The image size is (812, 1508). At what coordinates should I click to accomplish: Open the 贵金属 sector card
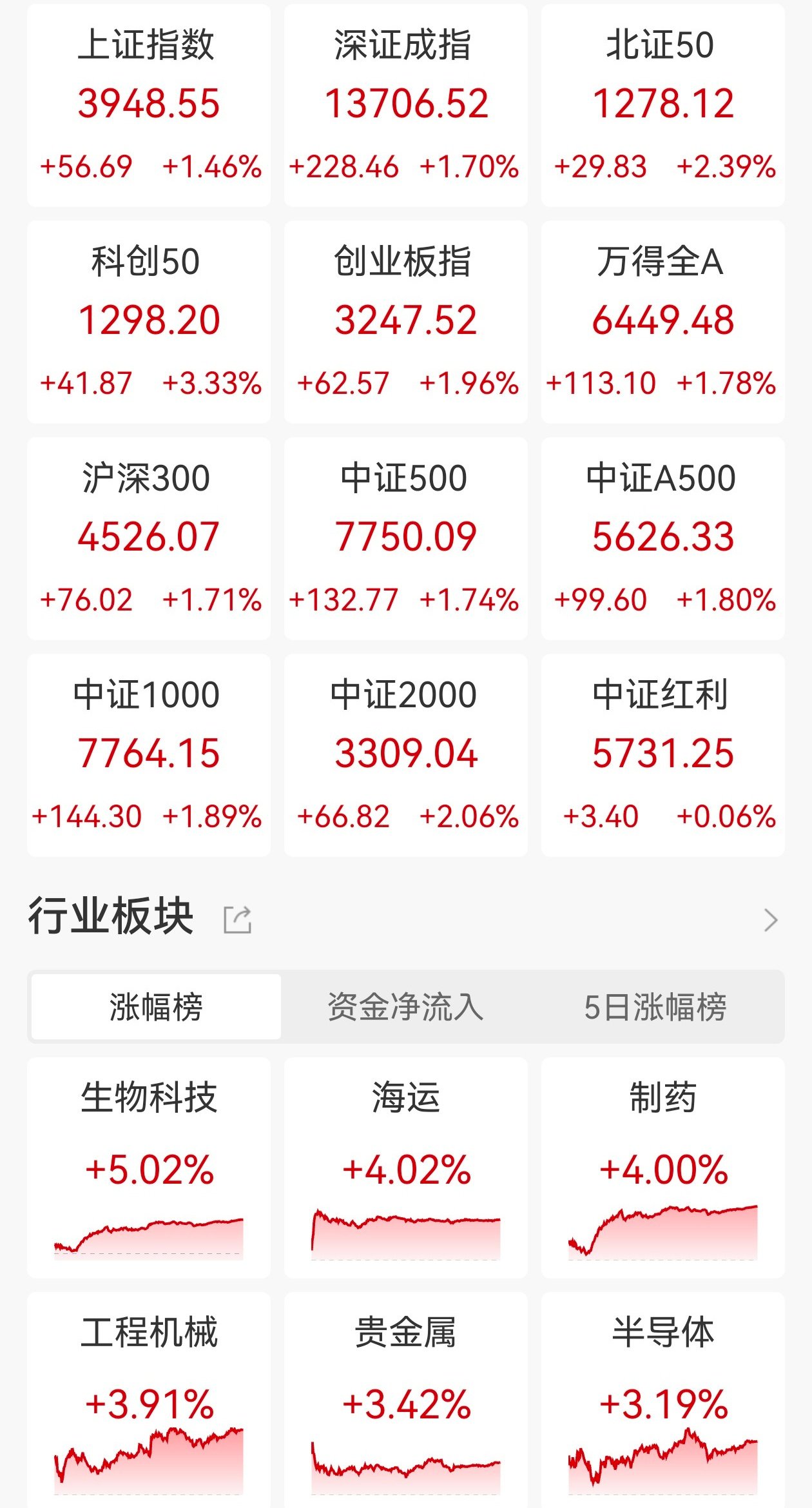(x=405, y=1399)
